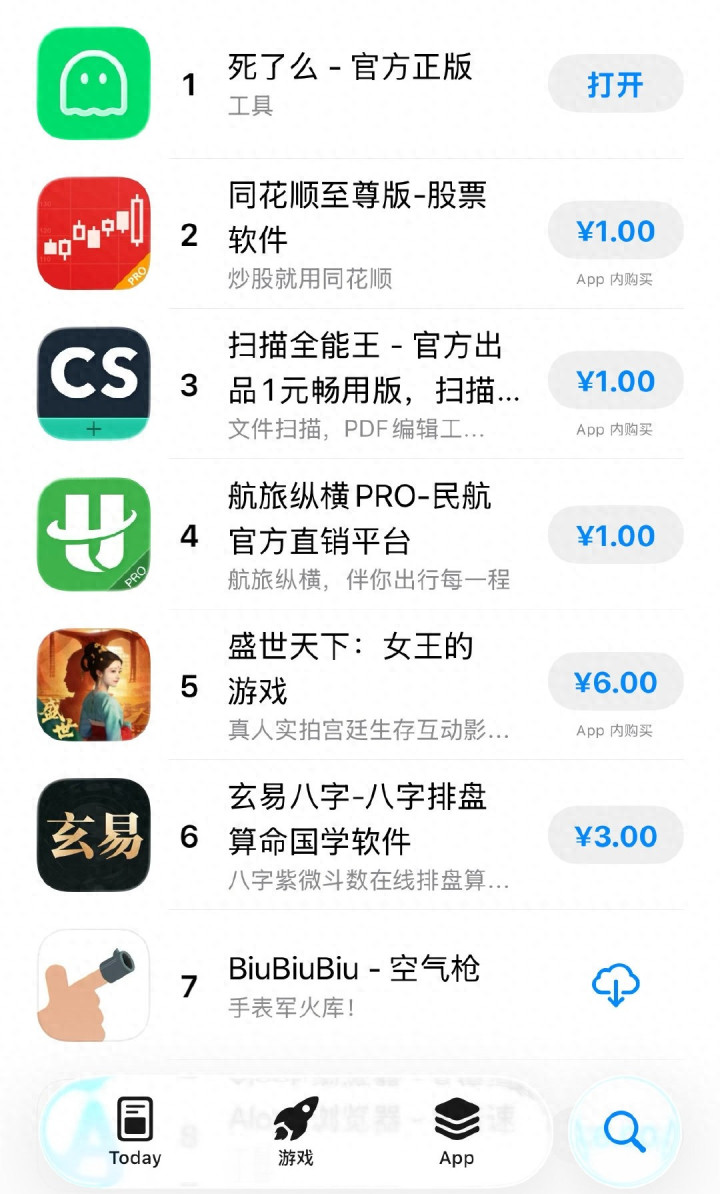Buy 玄易八字 for ¥3.00

coord(615,836)
